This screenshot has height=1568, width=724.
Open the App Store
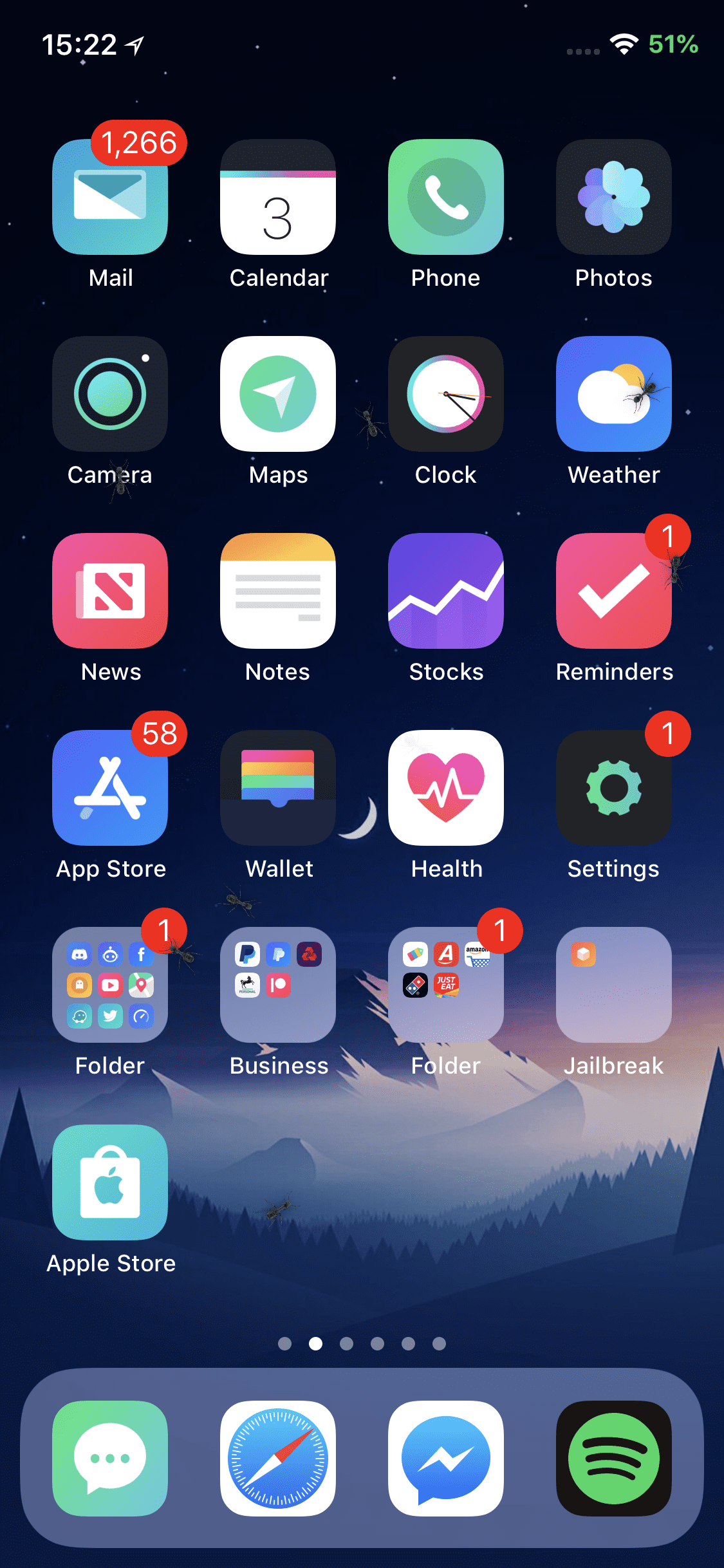click(x=110, y=788)
